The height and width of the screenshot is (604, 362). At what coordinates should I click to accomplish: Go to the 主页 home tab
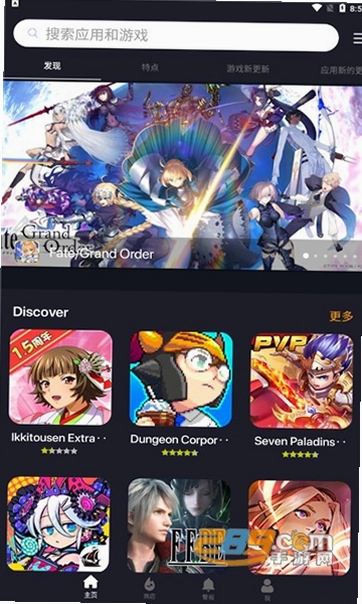tap(91, 587)
